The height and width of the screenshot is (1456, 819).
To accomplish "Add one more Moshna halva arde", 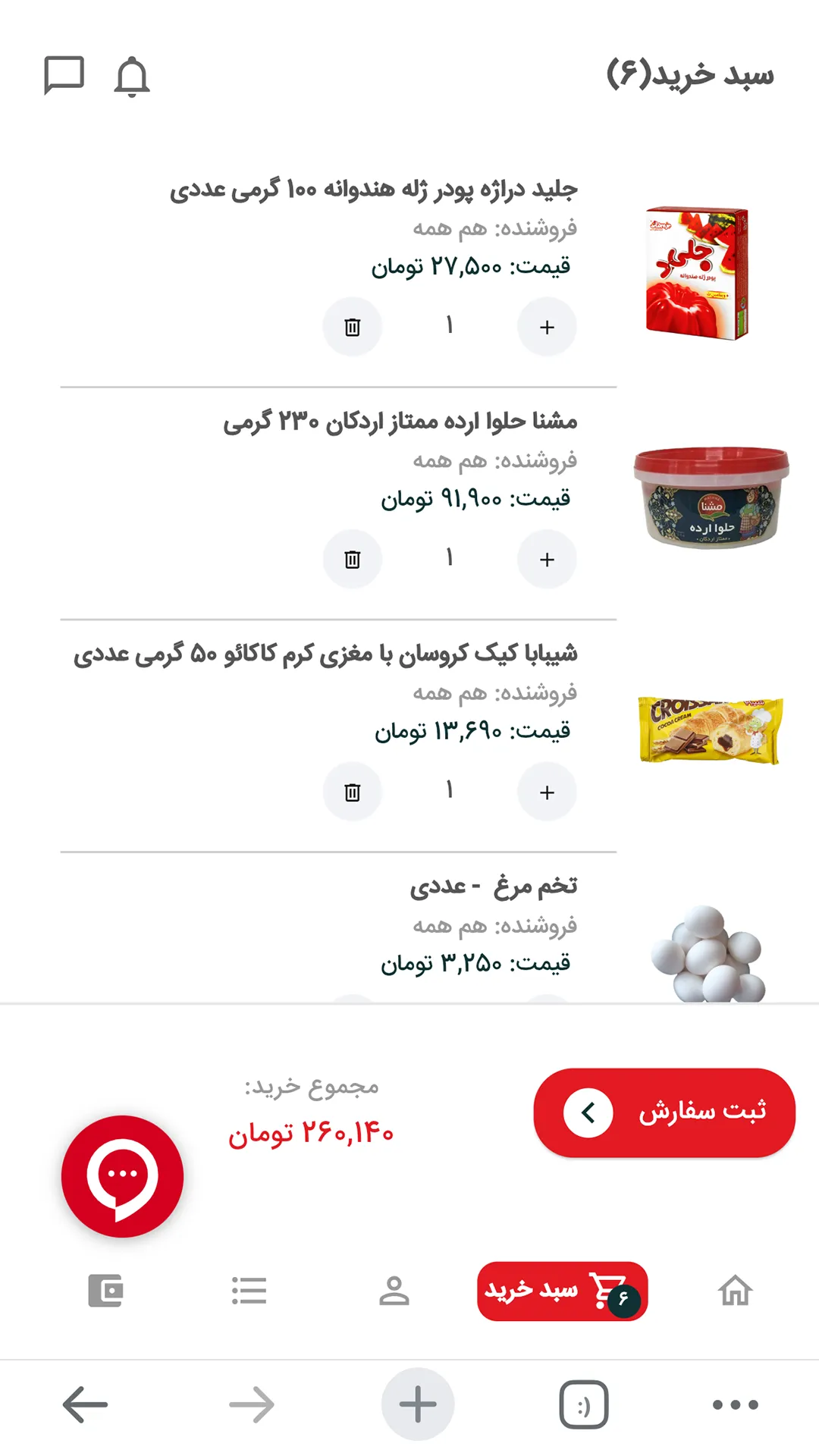I will click(547, 560).
